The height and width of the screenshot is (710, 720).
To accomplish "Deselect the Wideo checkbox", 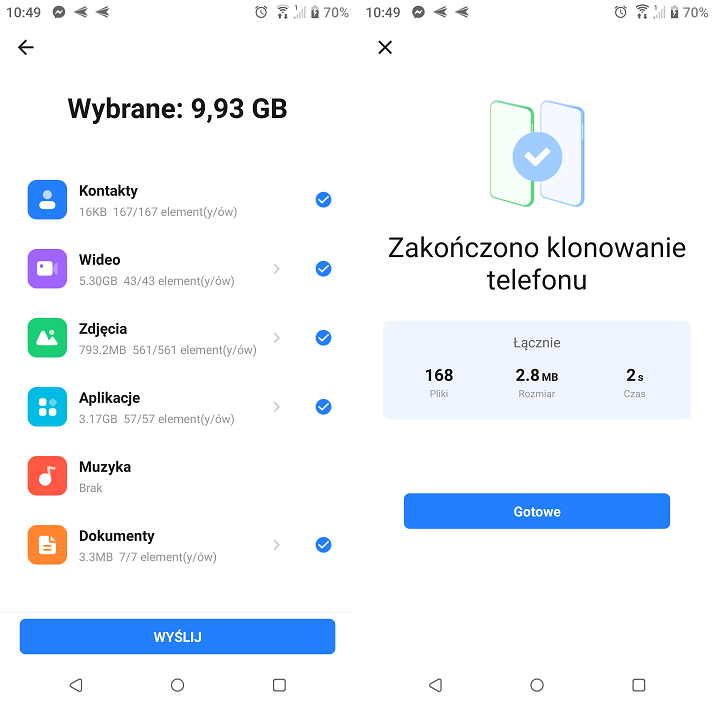I will pyautogui.click(x=323, y=269).
